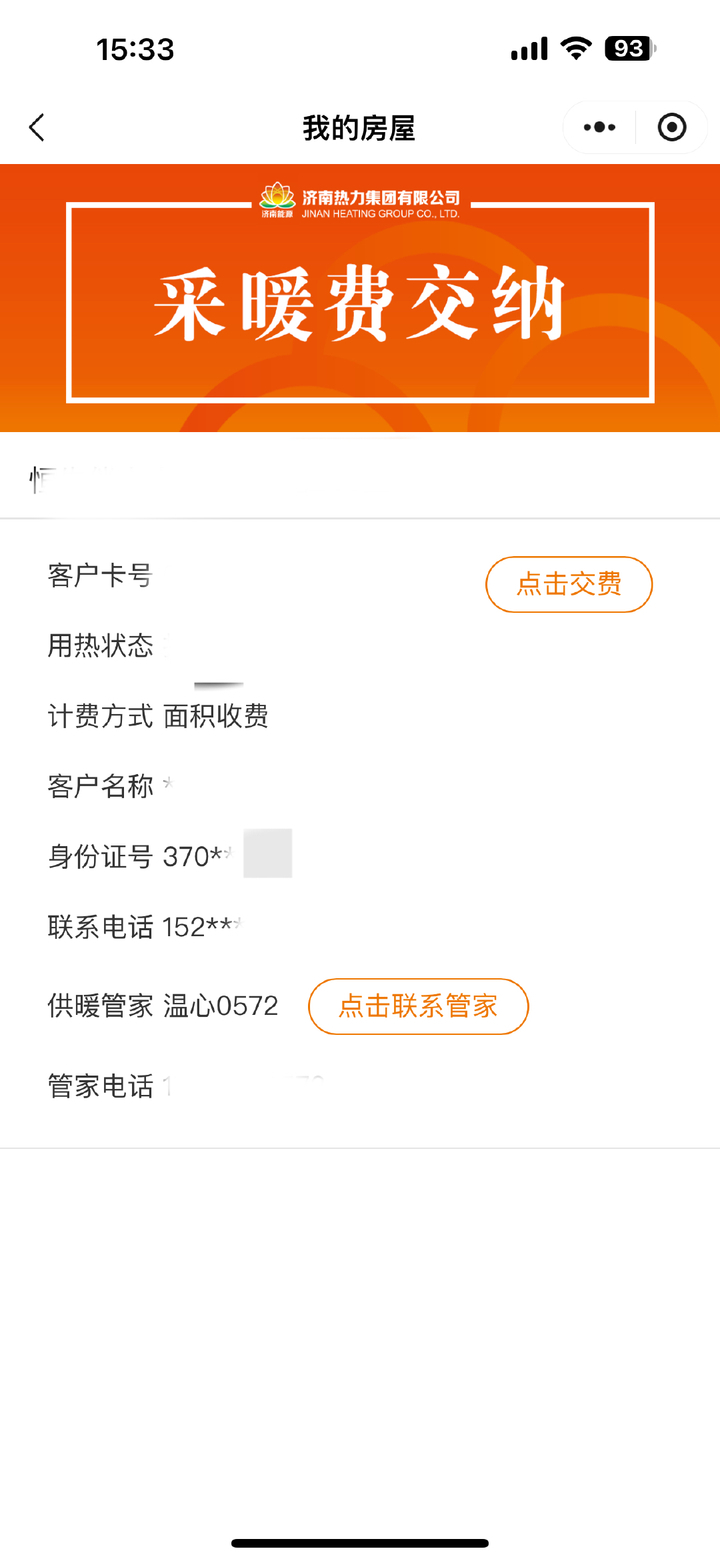Tap 点击联系管家 to contact the steward
Viewport: 720px width, 1561px height.
(418, 1007)
